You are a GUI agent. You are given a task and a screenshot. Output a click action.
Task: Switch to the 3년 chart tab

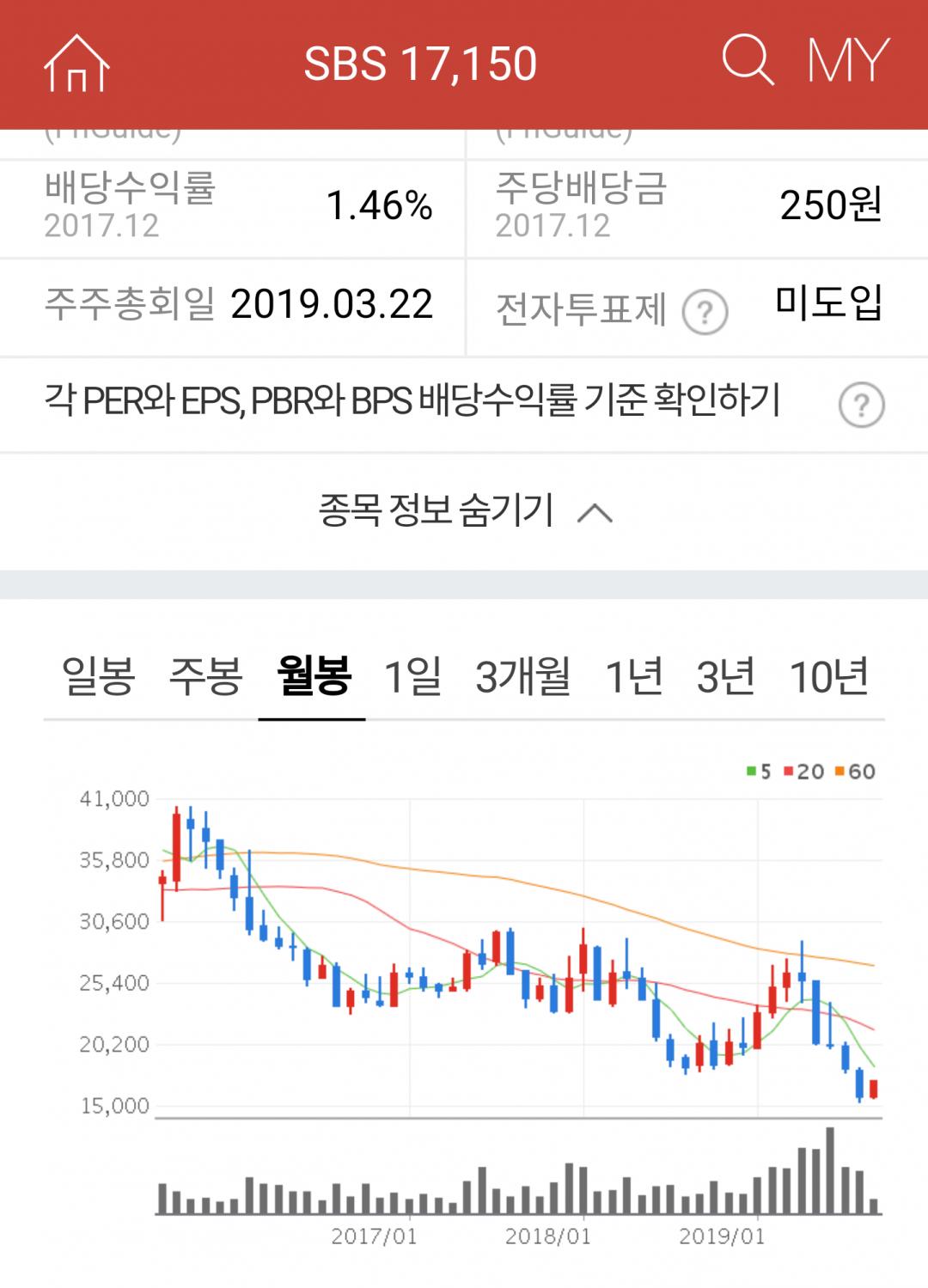pyautogui.click(x=726, y=676)
